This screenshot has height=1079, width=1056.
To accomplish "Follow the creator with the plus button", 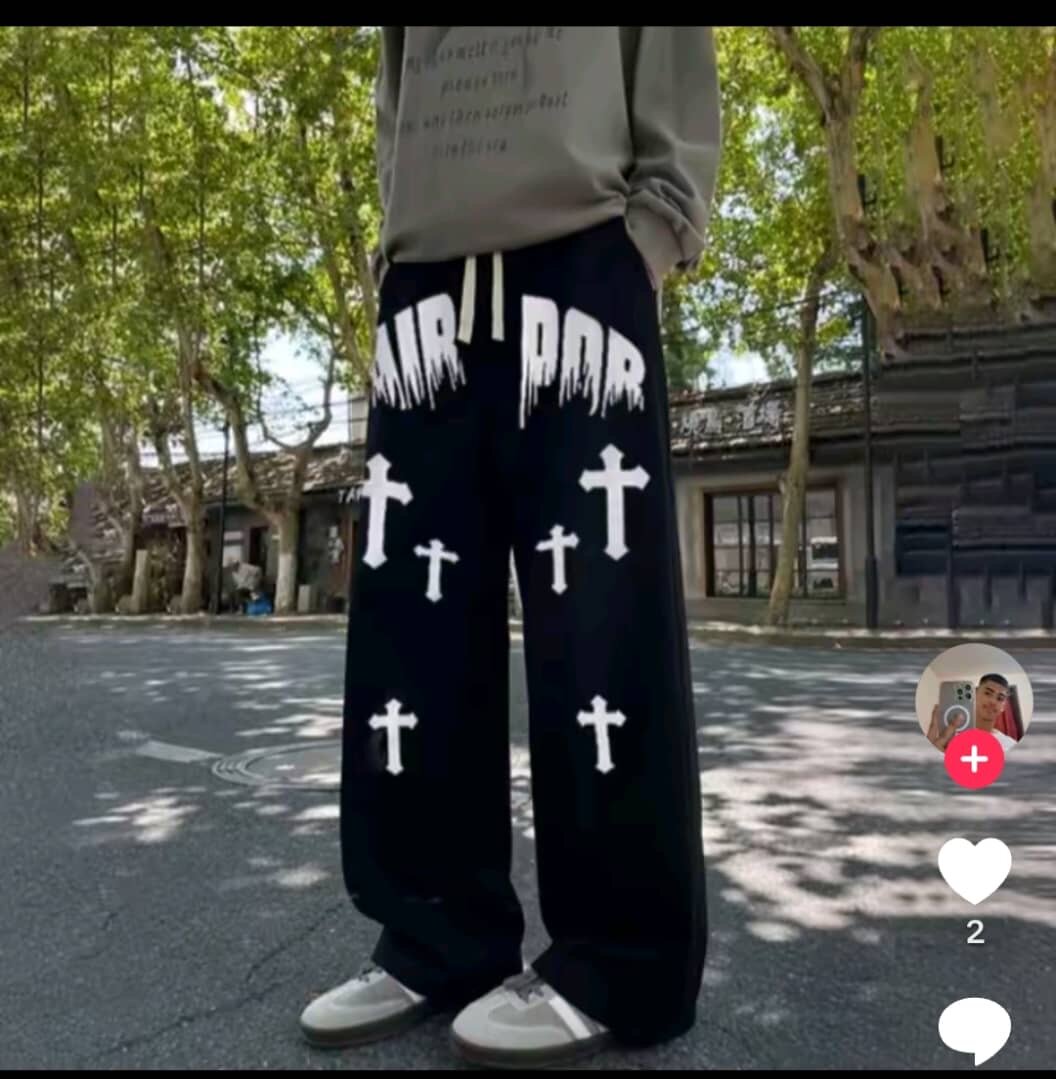I will (x=974, y=759).
